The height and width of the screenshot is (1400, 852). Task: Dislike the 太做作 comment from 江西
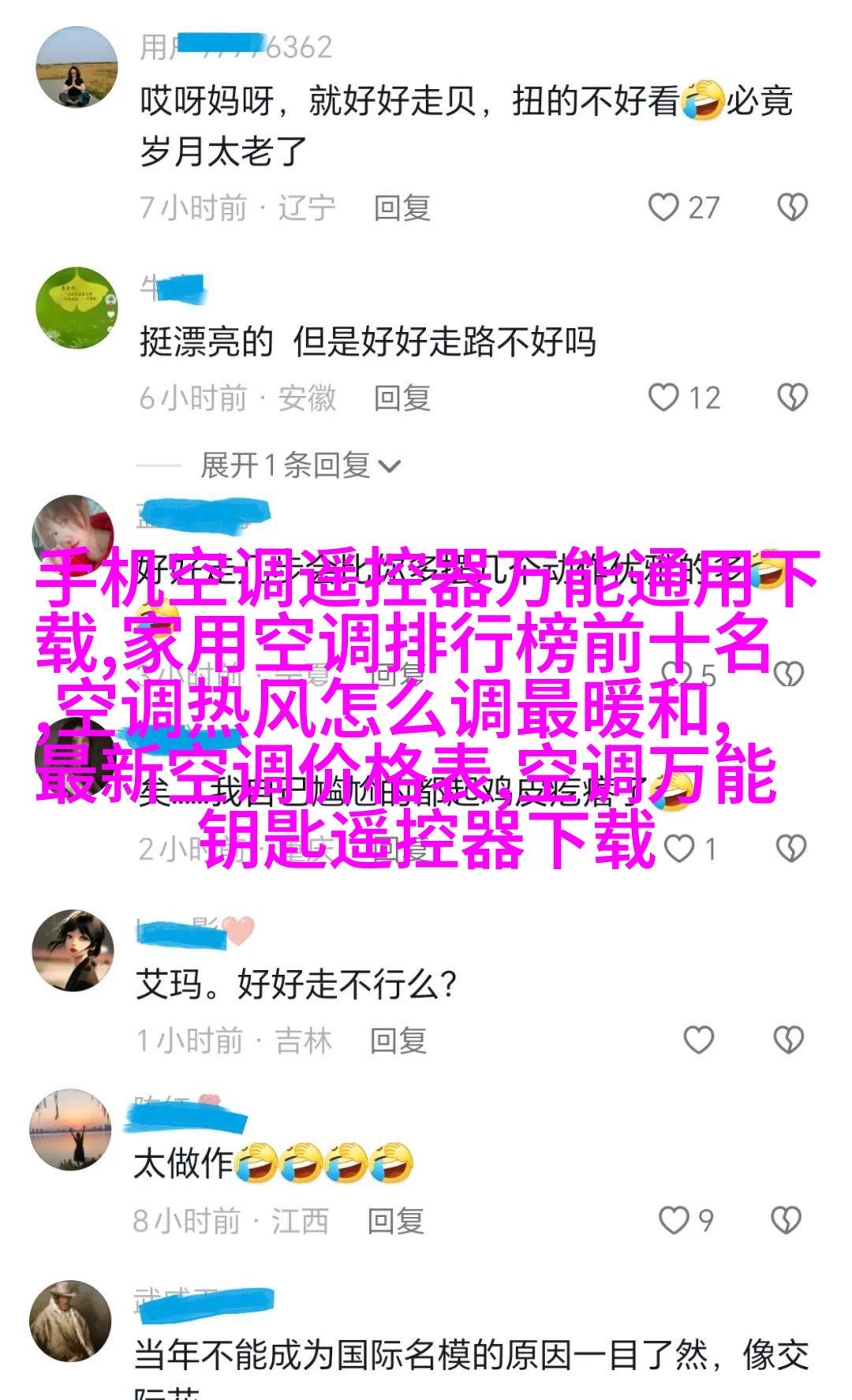787,1220
